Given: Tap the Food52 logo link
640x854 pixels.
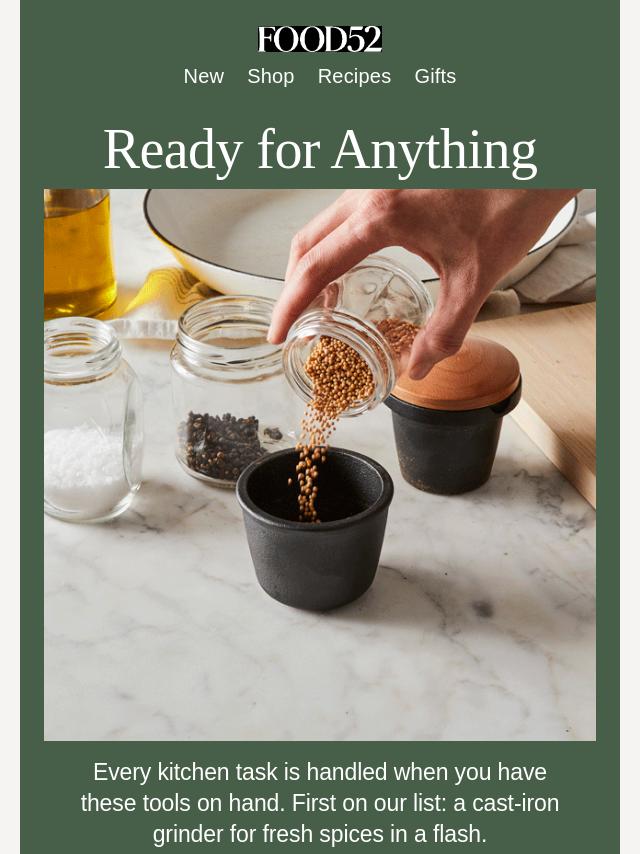Looking at the screenshot, I should tap(320, 39).
